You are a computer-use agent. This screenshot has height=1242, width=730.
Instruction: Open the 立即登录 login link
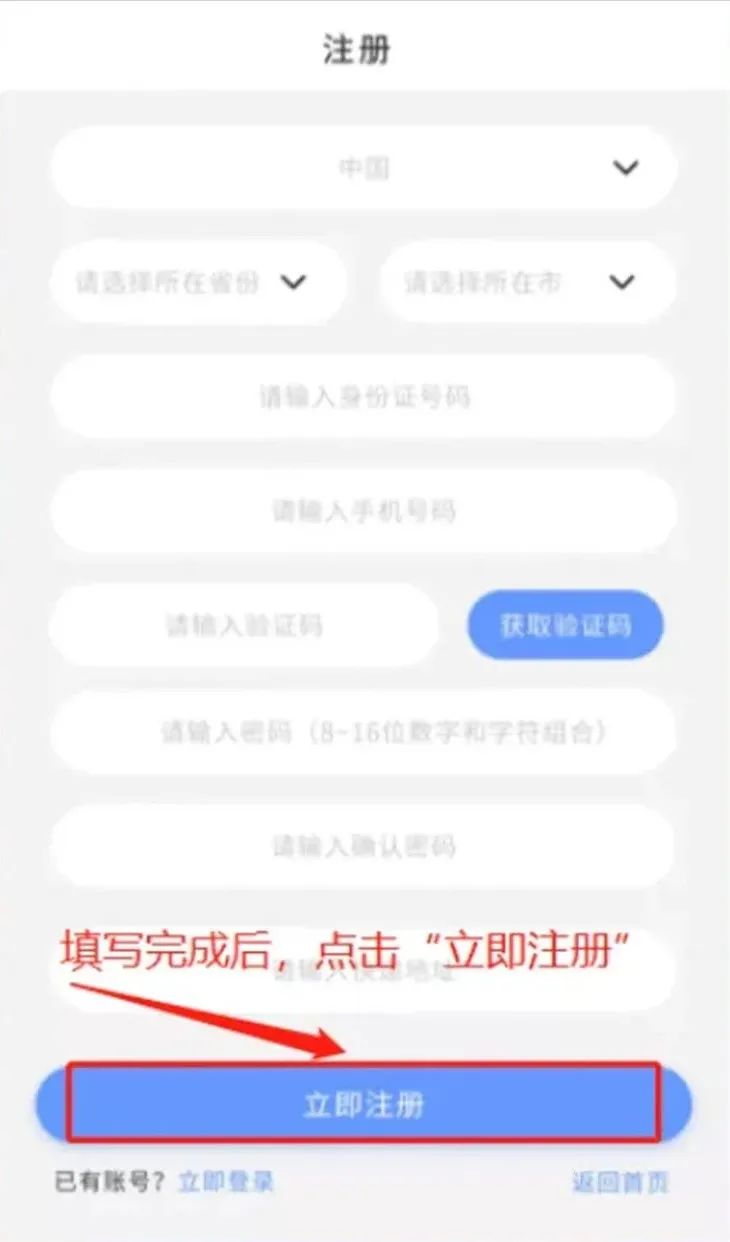226,1182
